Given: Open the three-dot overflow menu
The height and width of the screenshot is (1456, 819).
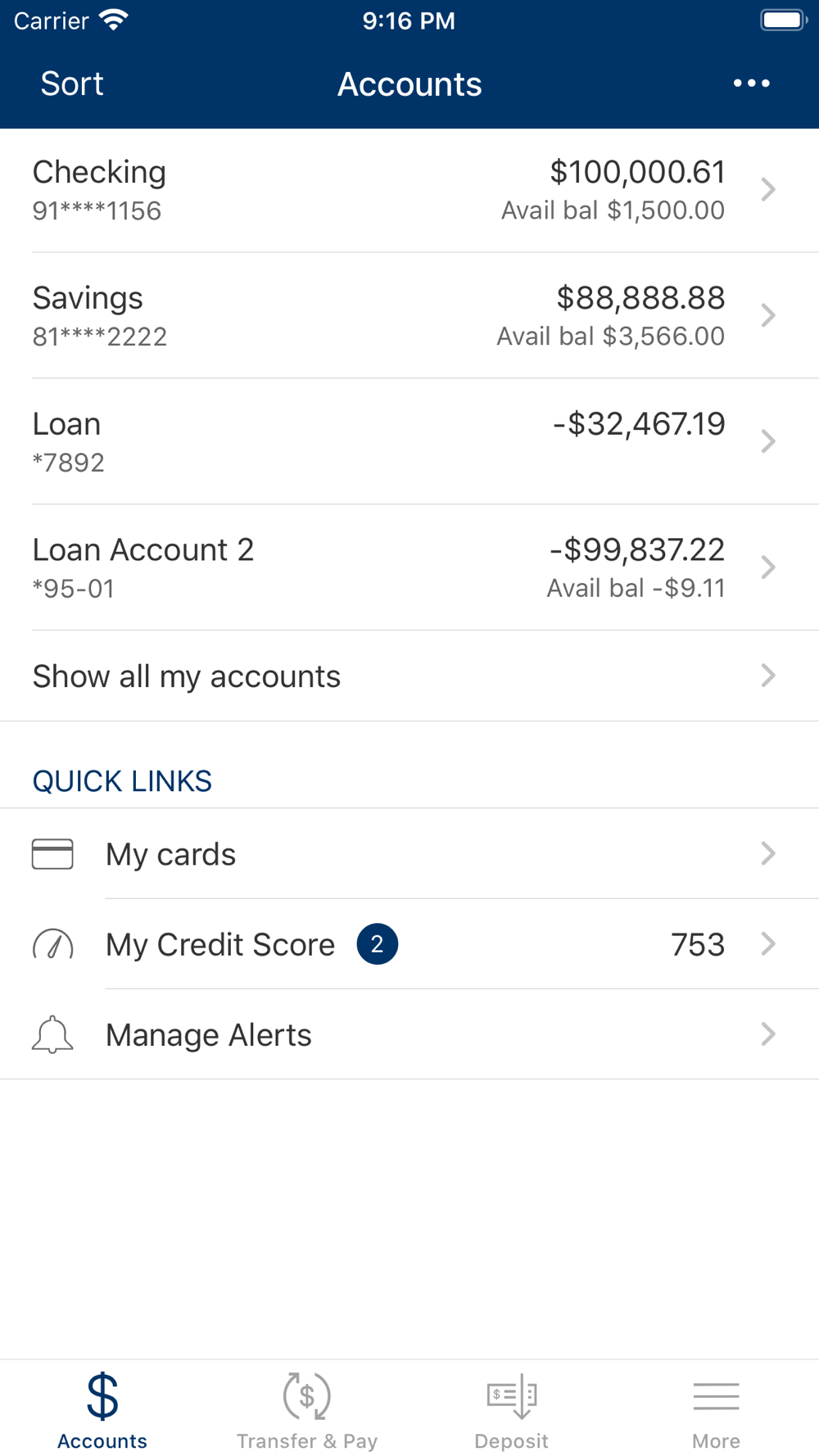Looking at the screenshot, I should pyautogui.click(x=751, y=84).
